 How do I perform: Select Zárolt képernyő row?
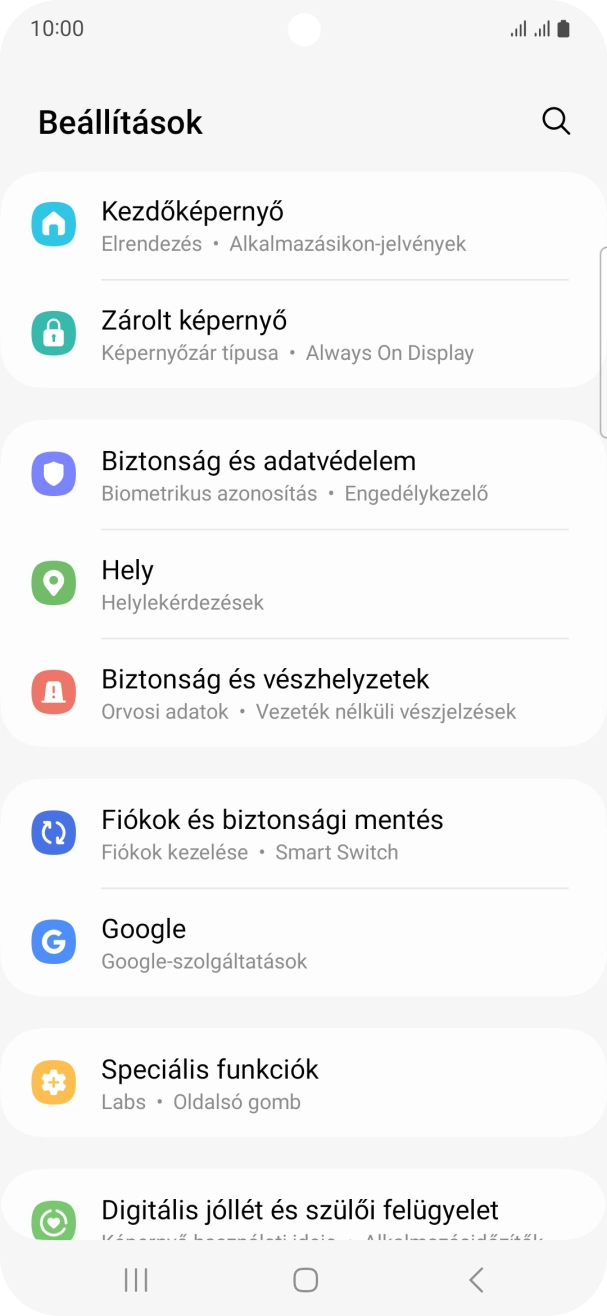[x=300, y=335]
